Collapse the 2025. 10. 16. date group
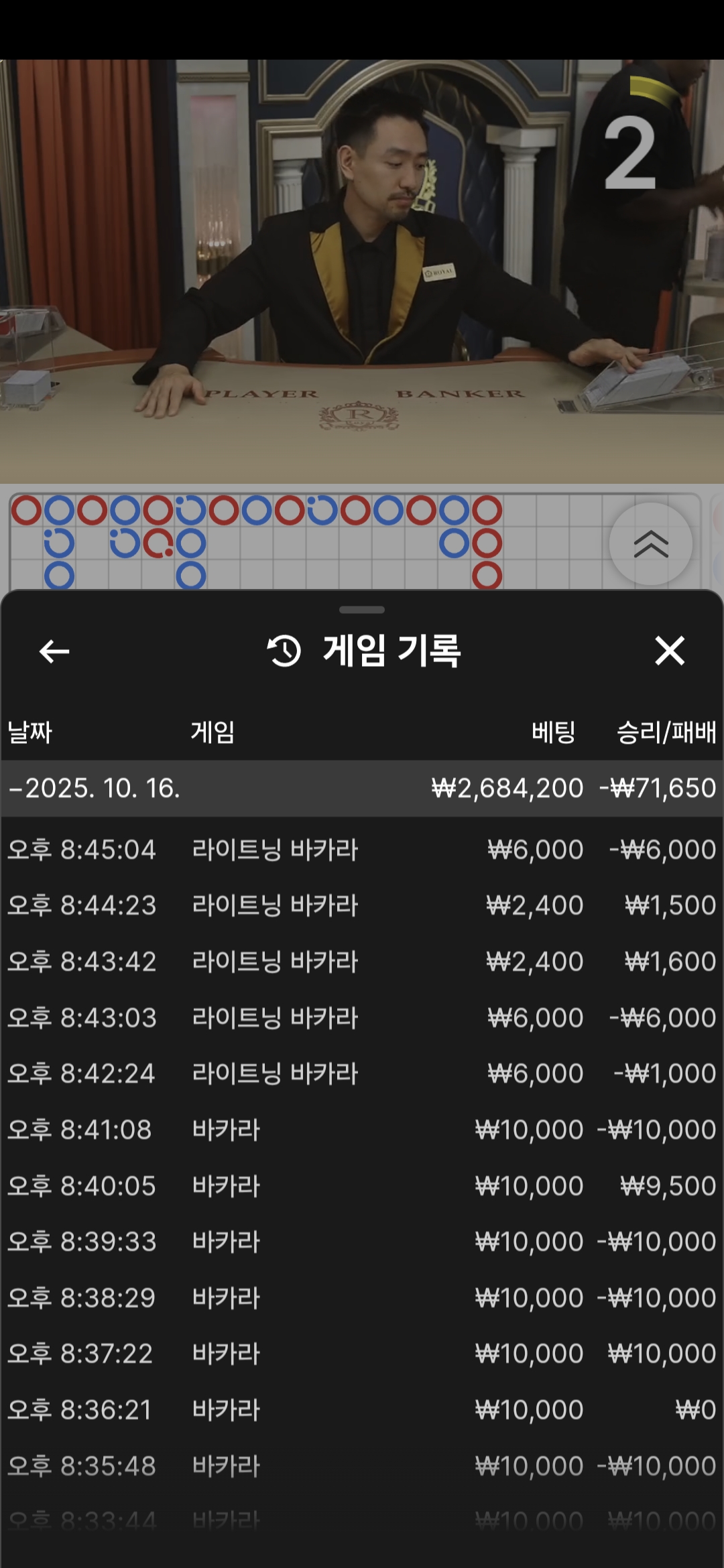Image resolution: width=724 pixels, height=1568 pixels. pyautogui.click(x=94, y=788)
